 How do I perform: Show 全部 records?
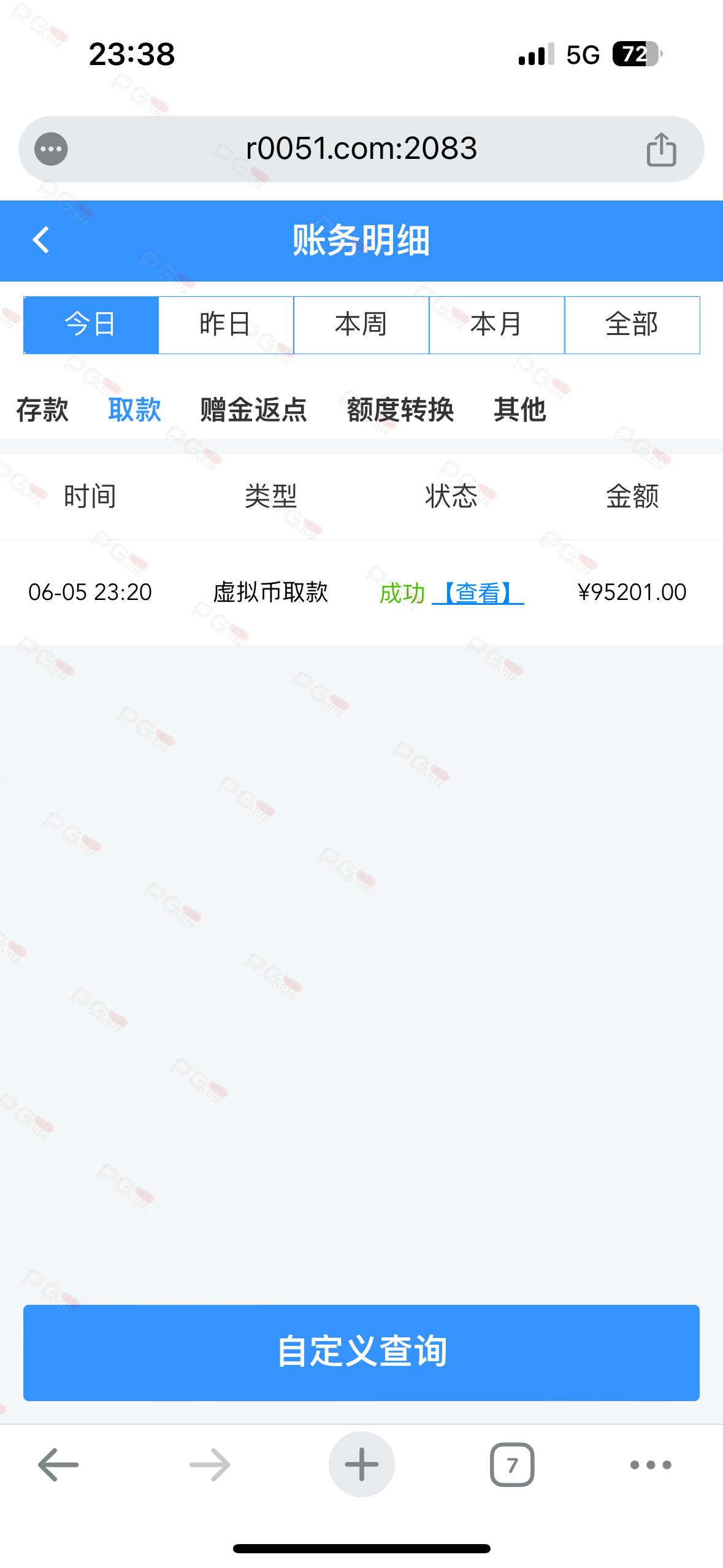(x=632, y=325)
